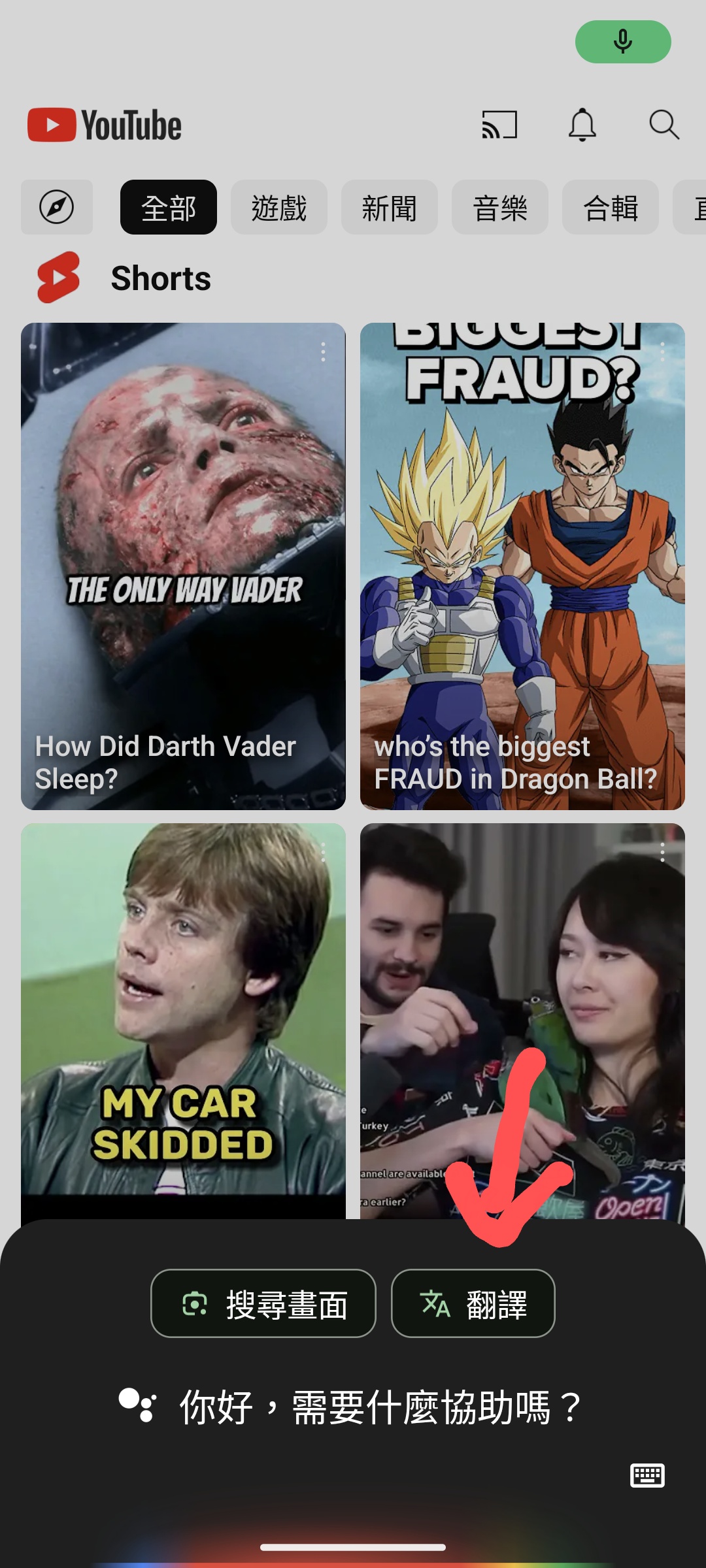The width and height of the screenshot is (706, 1568).
Task: Open the cast screen icon
Action: pos(499,125)
